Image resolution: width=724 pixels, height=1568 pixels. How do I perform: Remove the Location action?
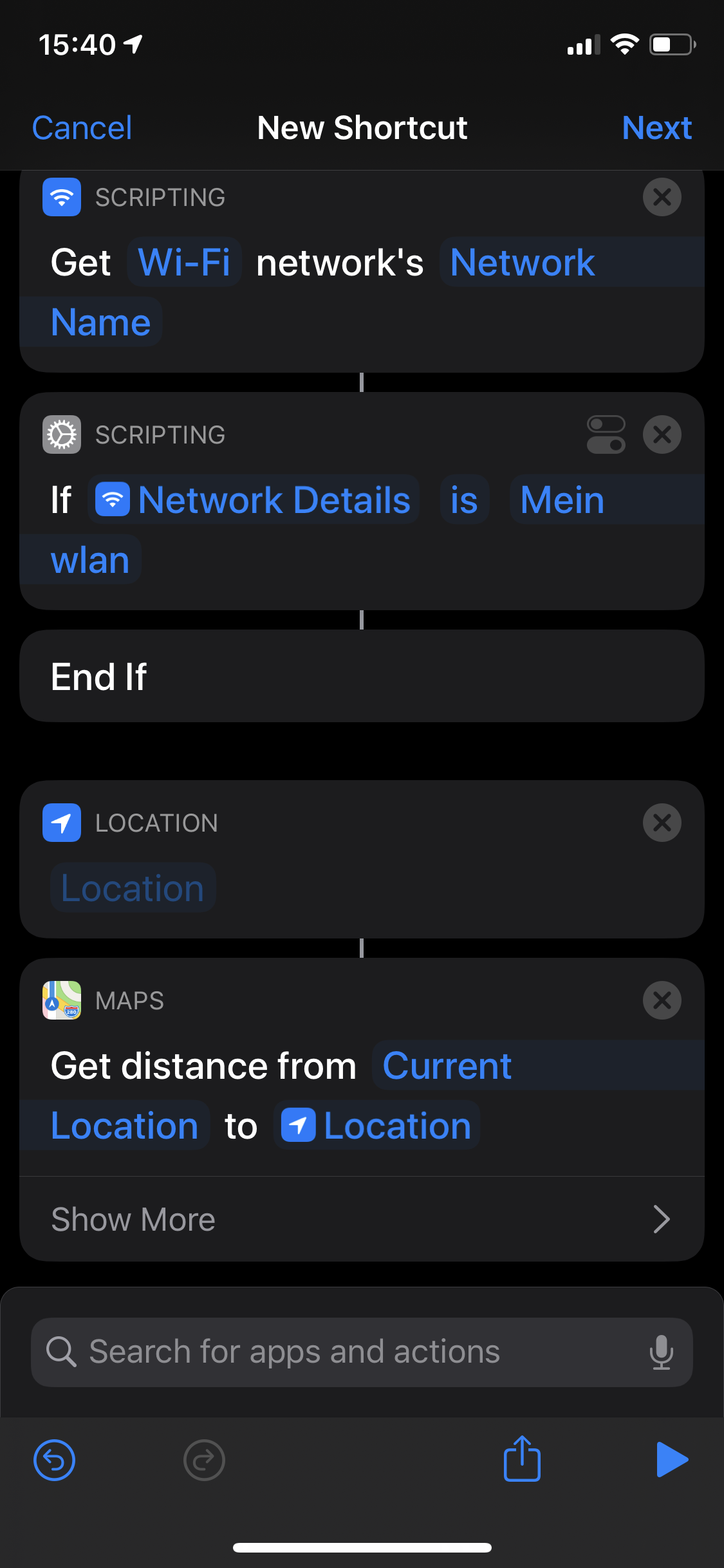662,823
